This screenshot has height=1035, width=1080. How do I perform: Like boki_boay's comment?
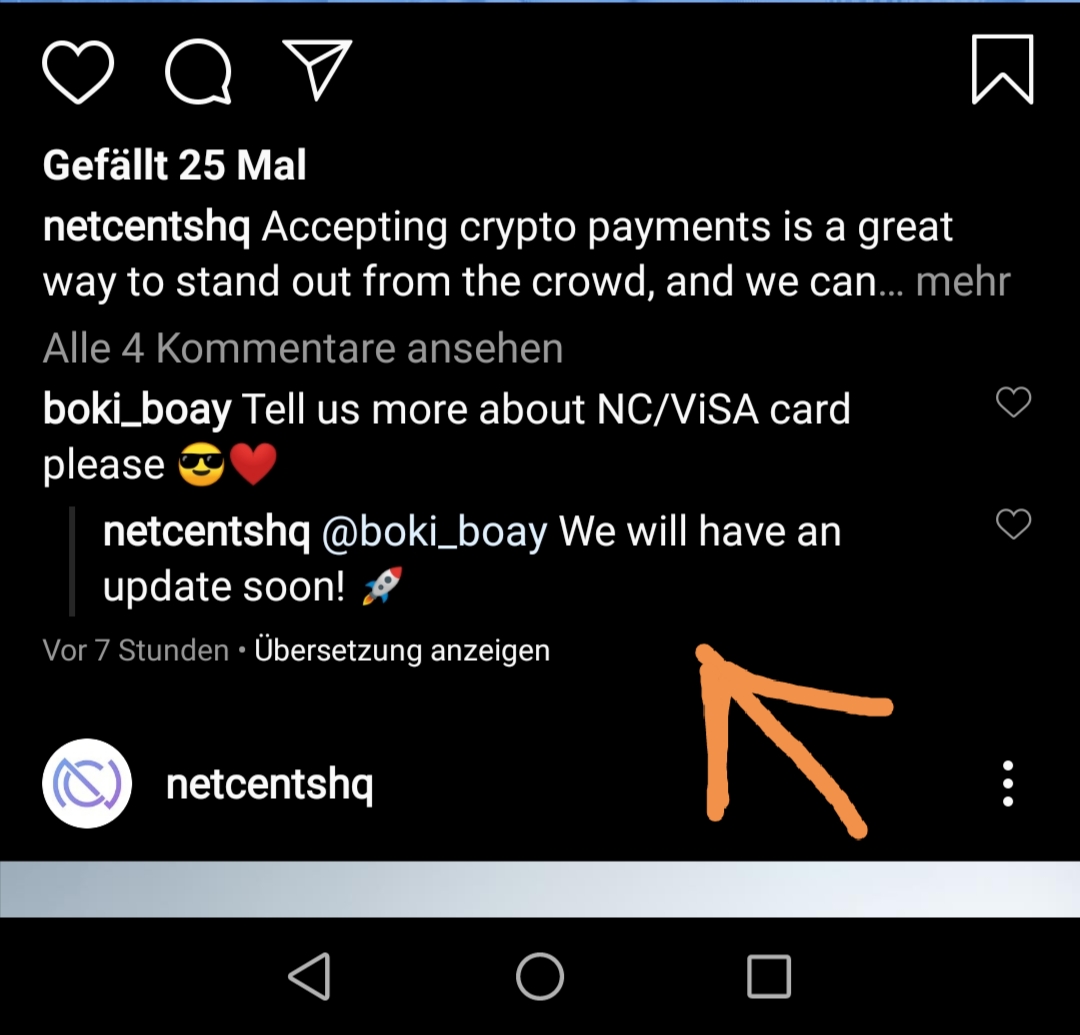pyautogui.click(x=1013, y=403)
